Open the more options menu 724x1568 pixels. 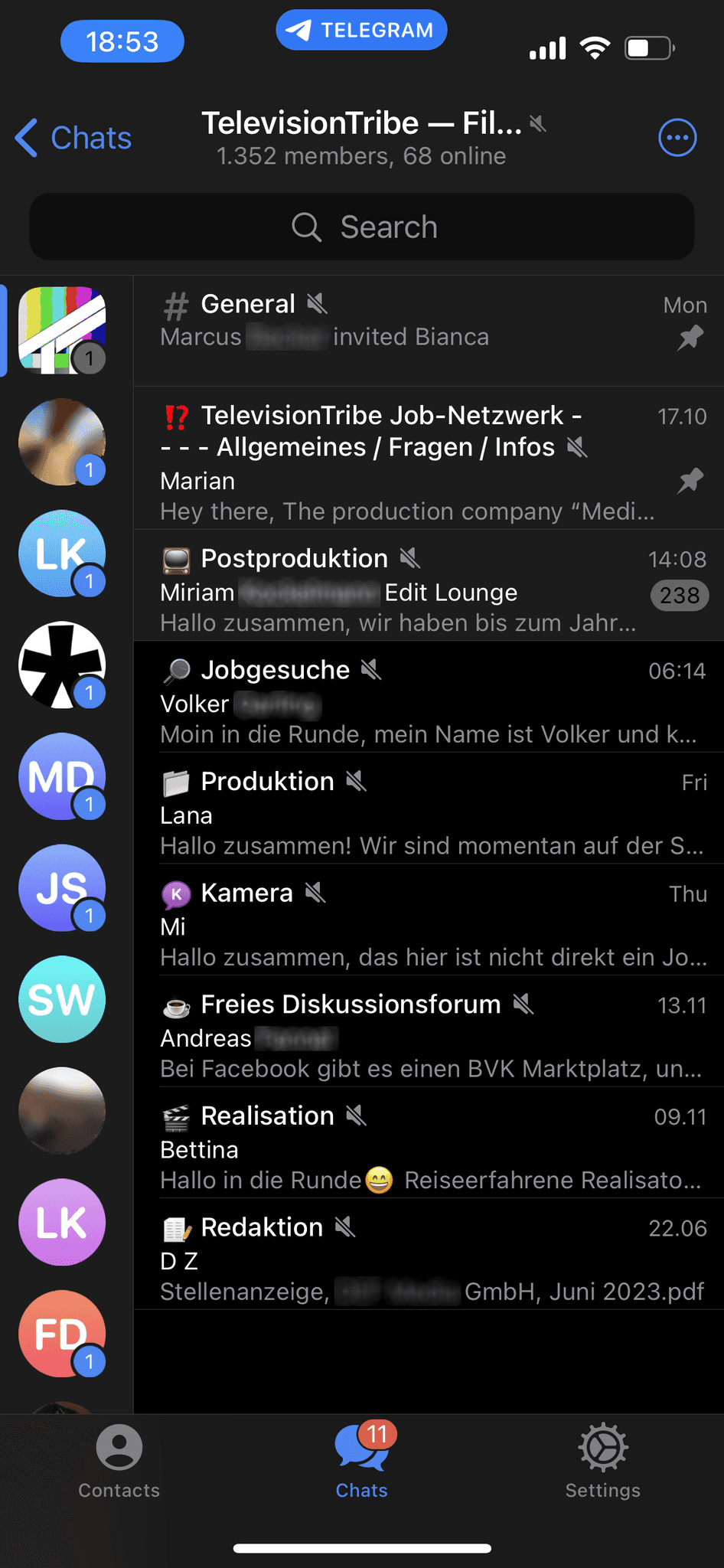click(677, 139)
